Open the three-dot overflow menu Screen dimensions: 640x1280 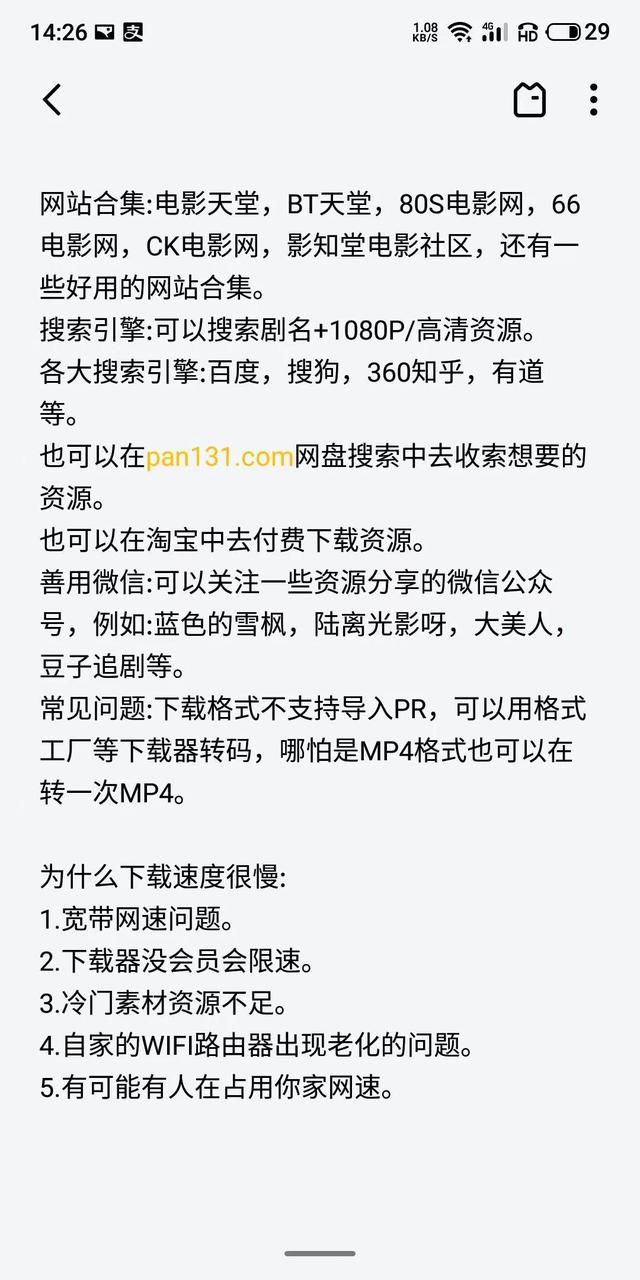(594, 99)
